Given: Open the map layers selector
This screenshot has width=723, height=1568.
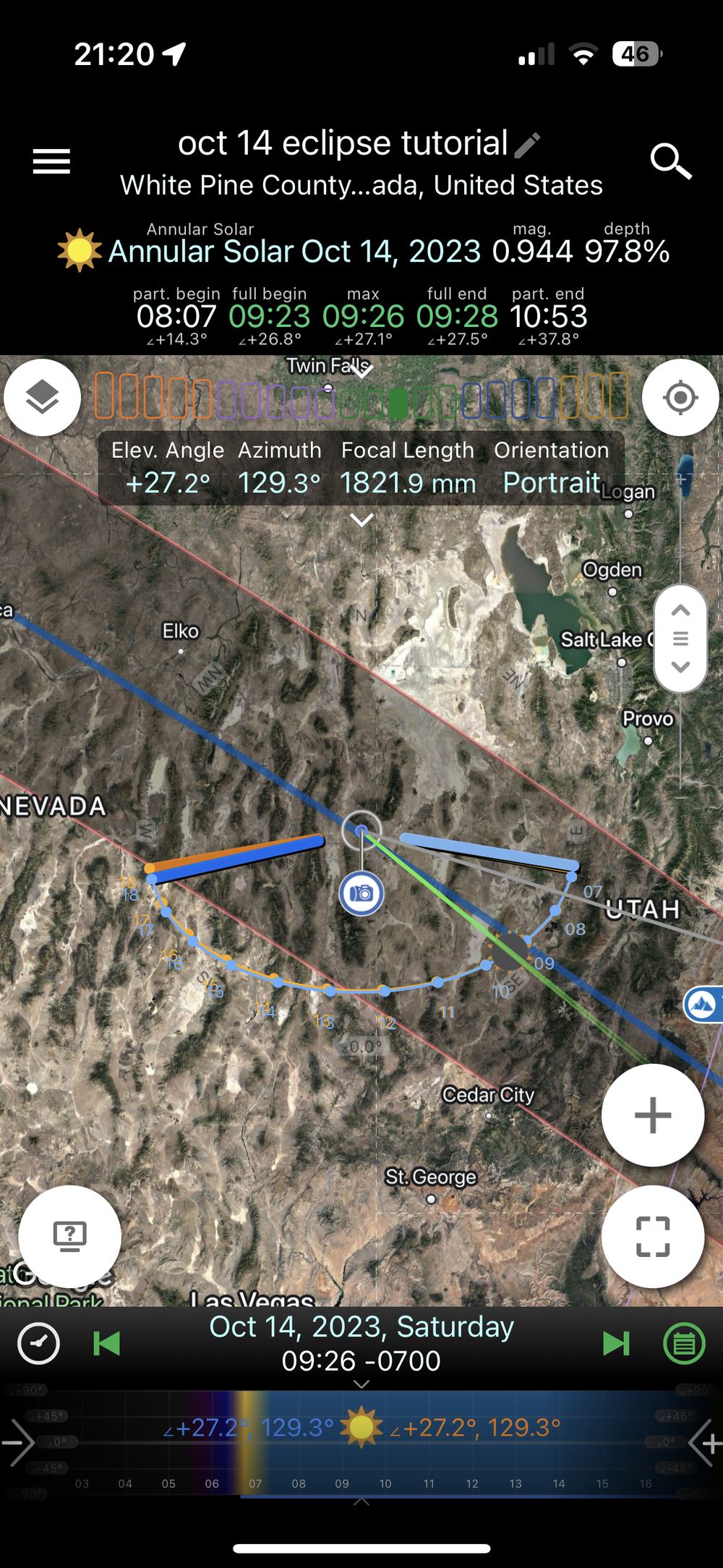Looking at the screenshot, I should [42, 397].
